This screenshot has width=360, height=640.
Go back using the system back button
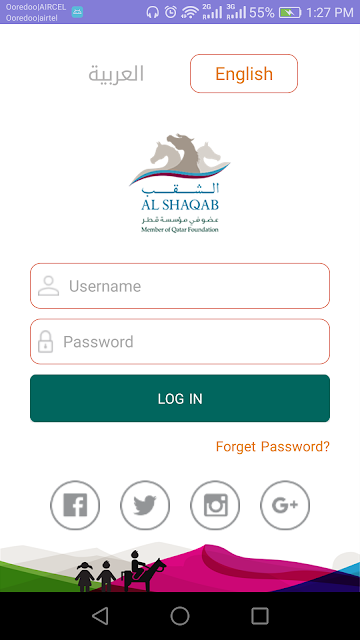(x=100, y=616)
